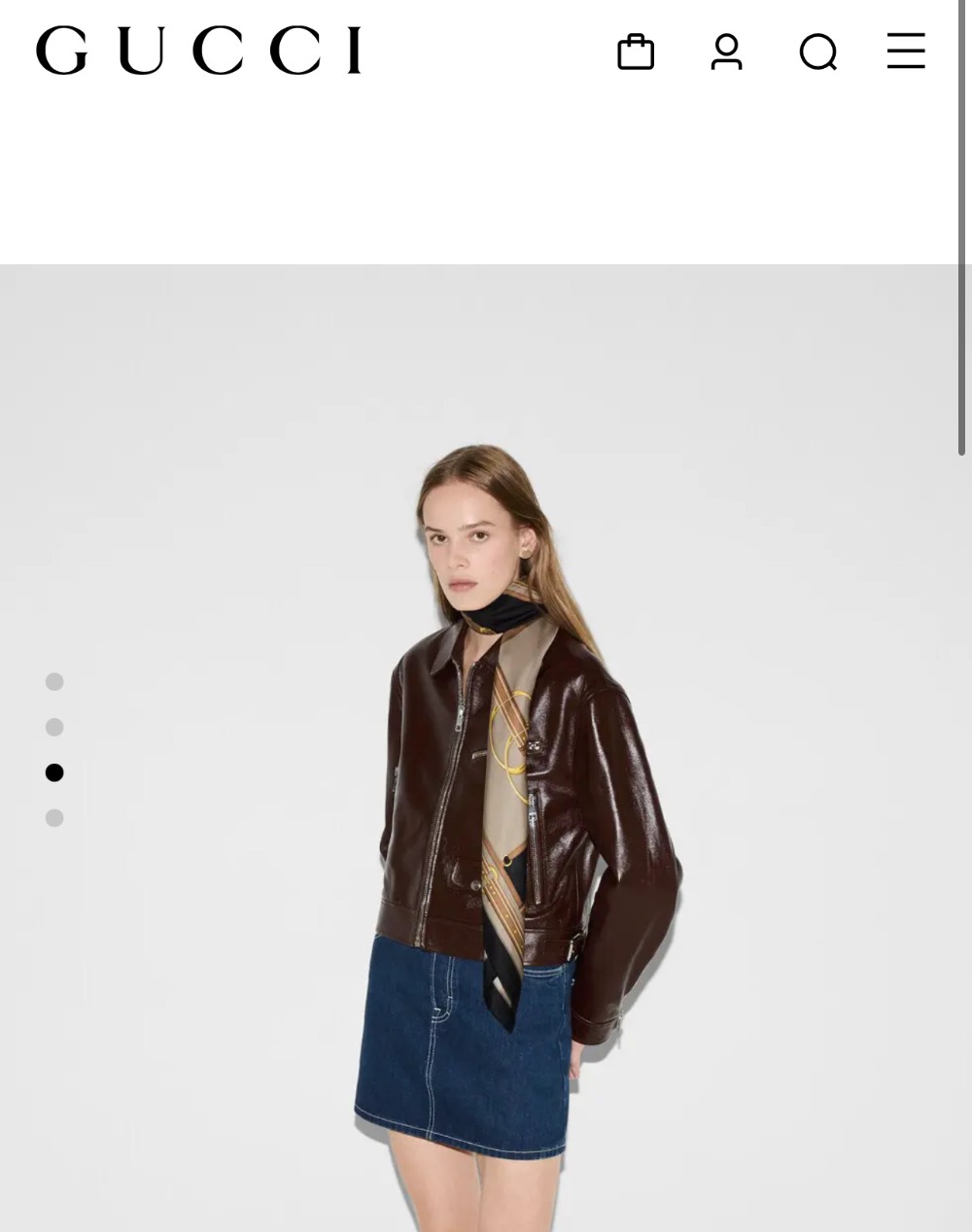
Task: Jump to the first product image dot
Action: click(54, 682)
